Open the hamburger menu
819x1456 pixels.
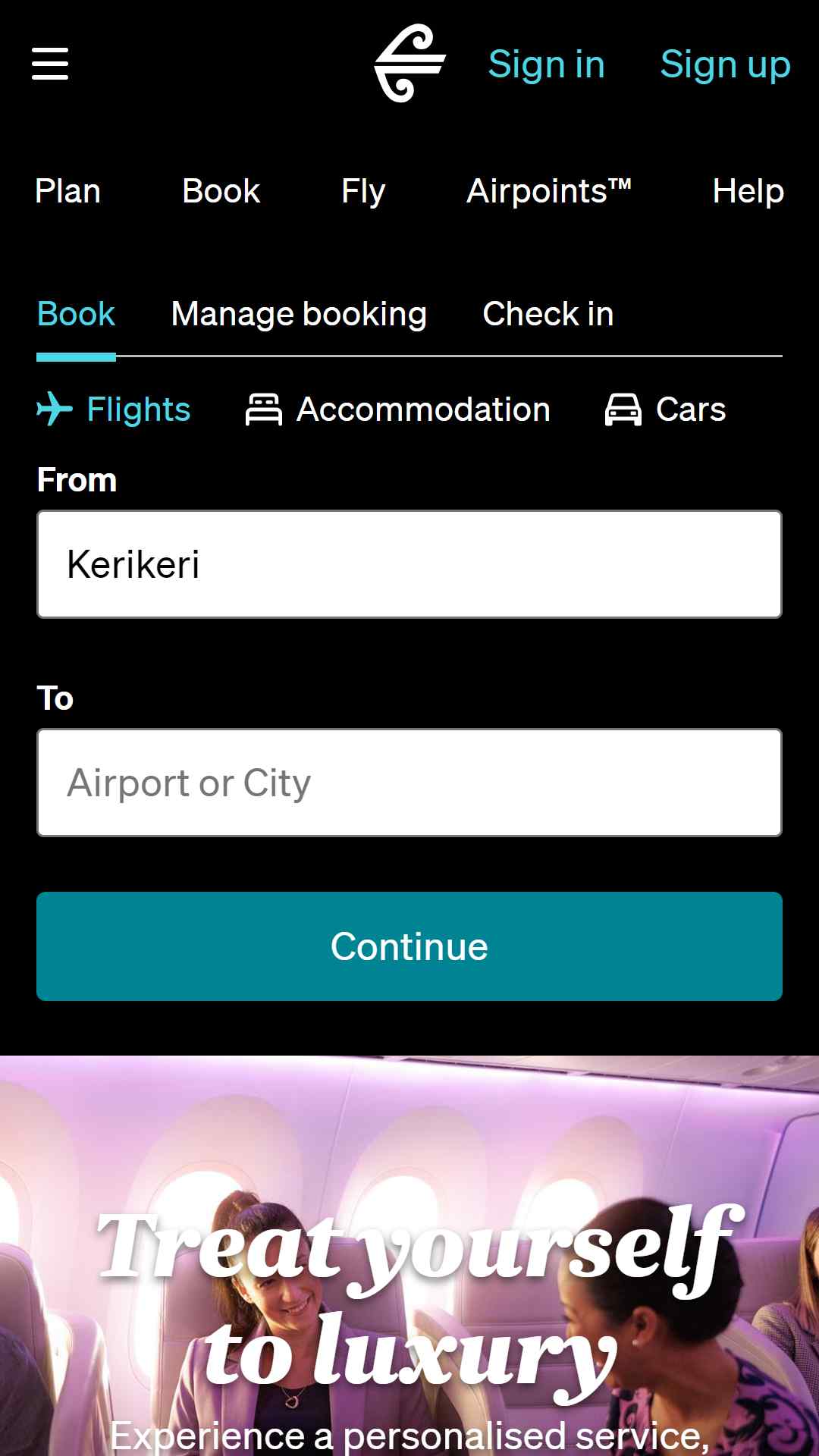tap(50, 64)
